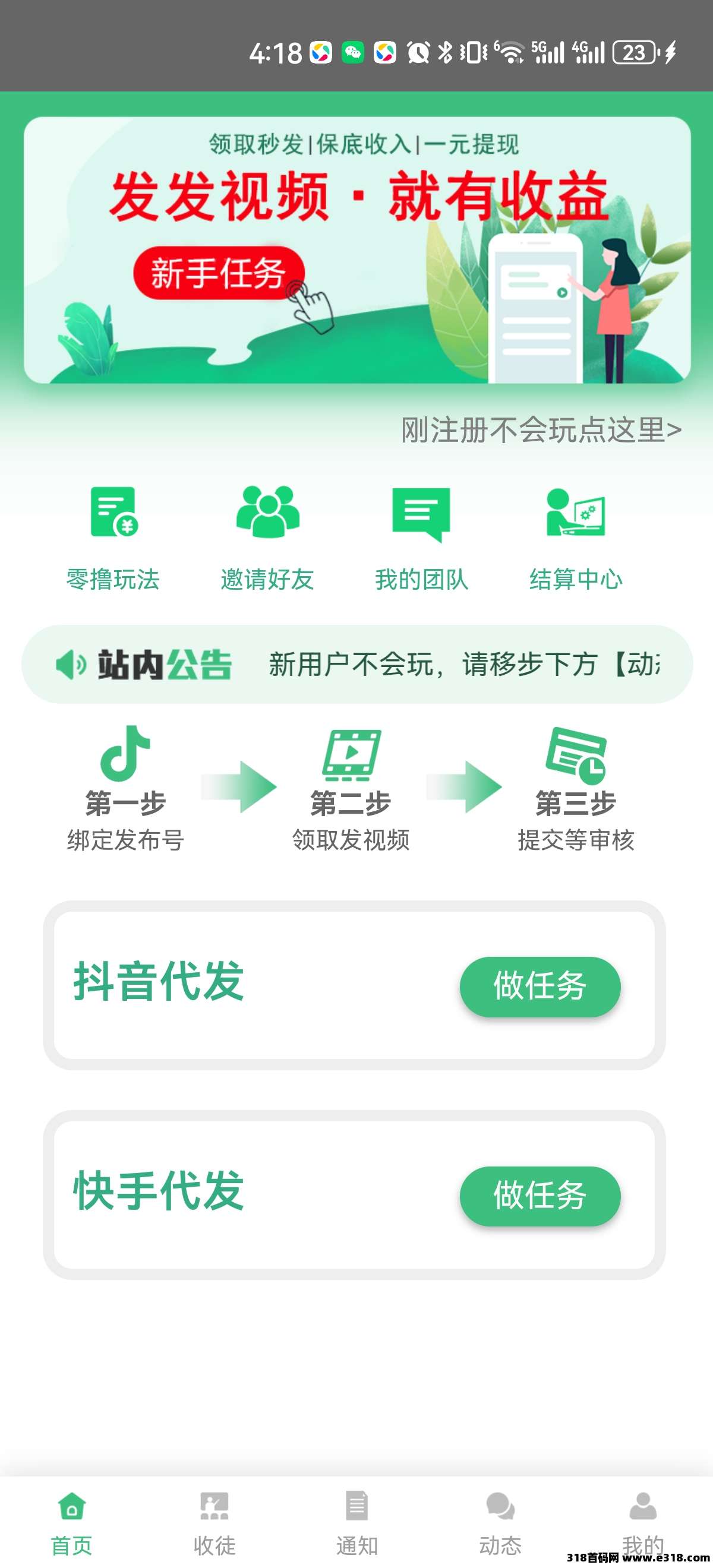Tap the 新手任务 banner button

219,273
